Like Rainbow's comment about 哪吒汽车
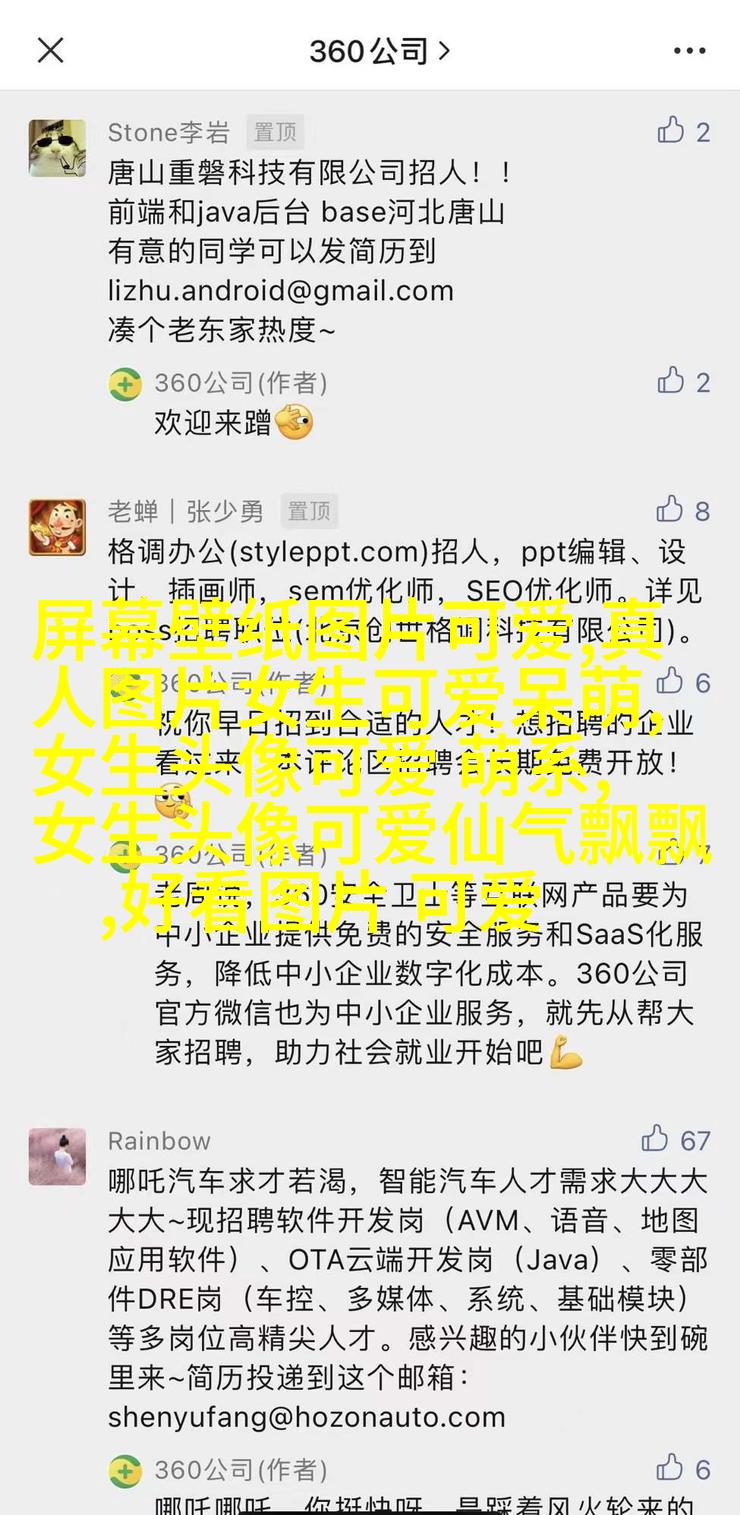 point(676,1139)
